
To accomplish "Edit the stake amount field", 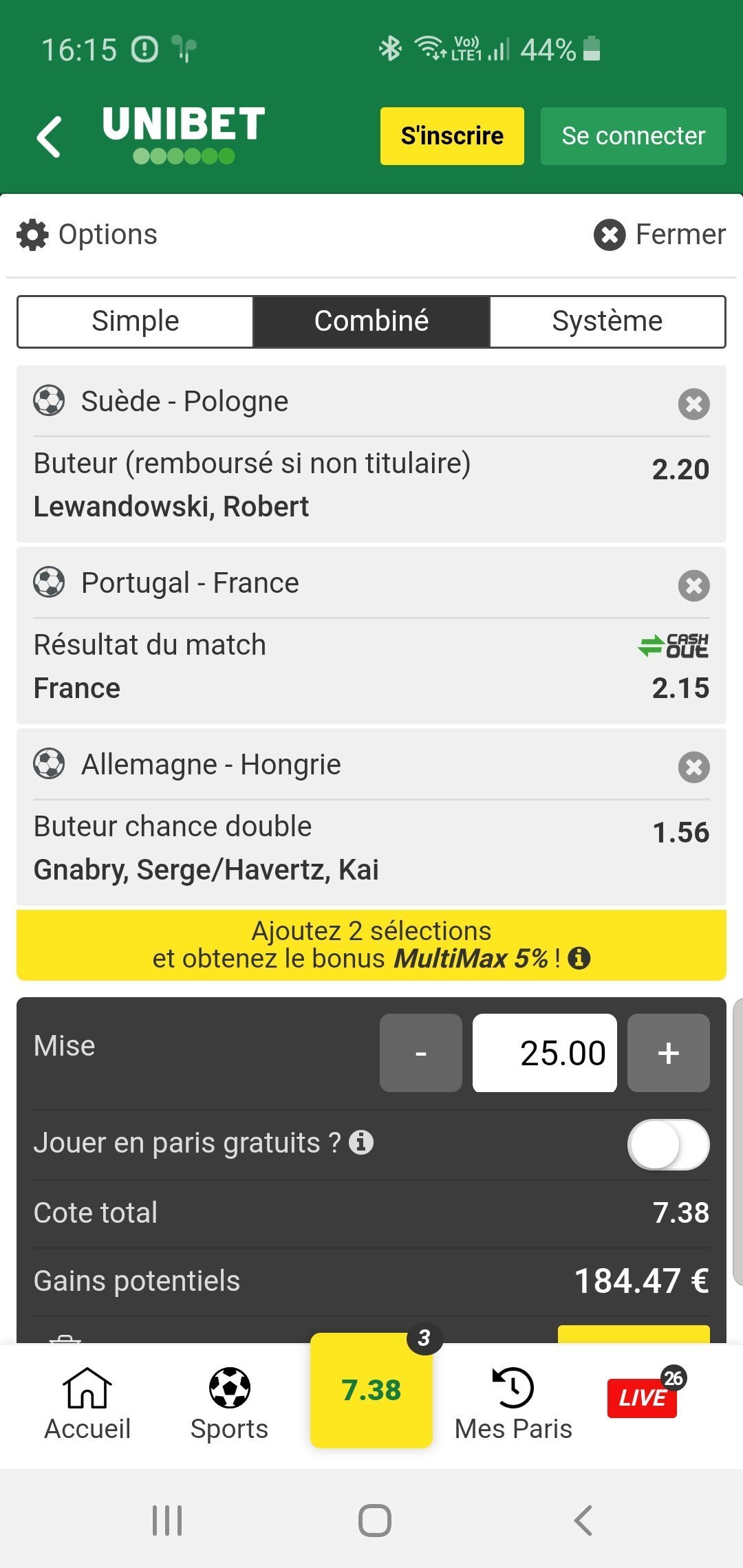I will tap(545, 1053).
